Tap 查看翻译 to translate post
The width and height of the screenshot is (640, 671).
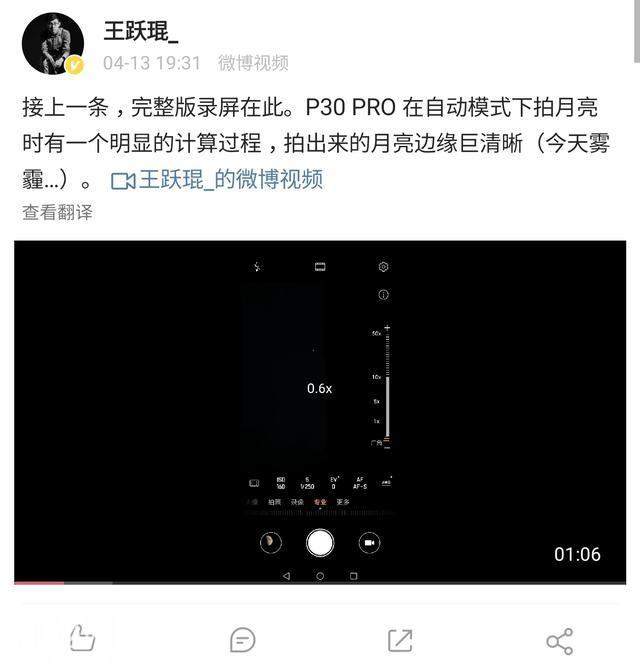pyautogui.click(x=57, y=212)
